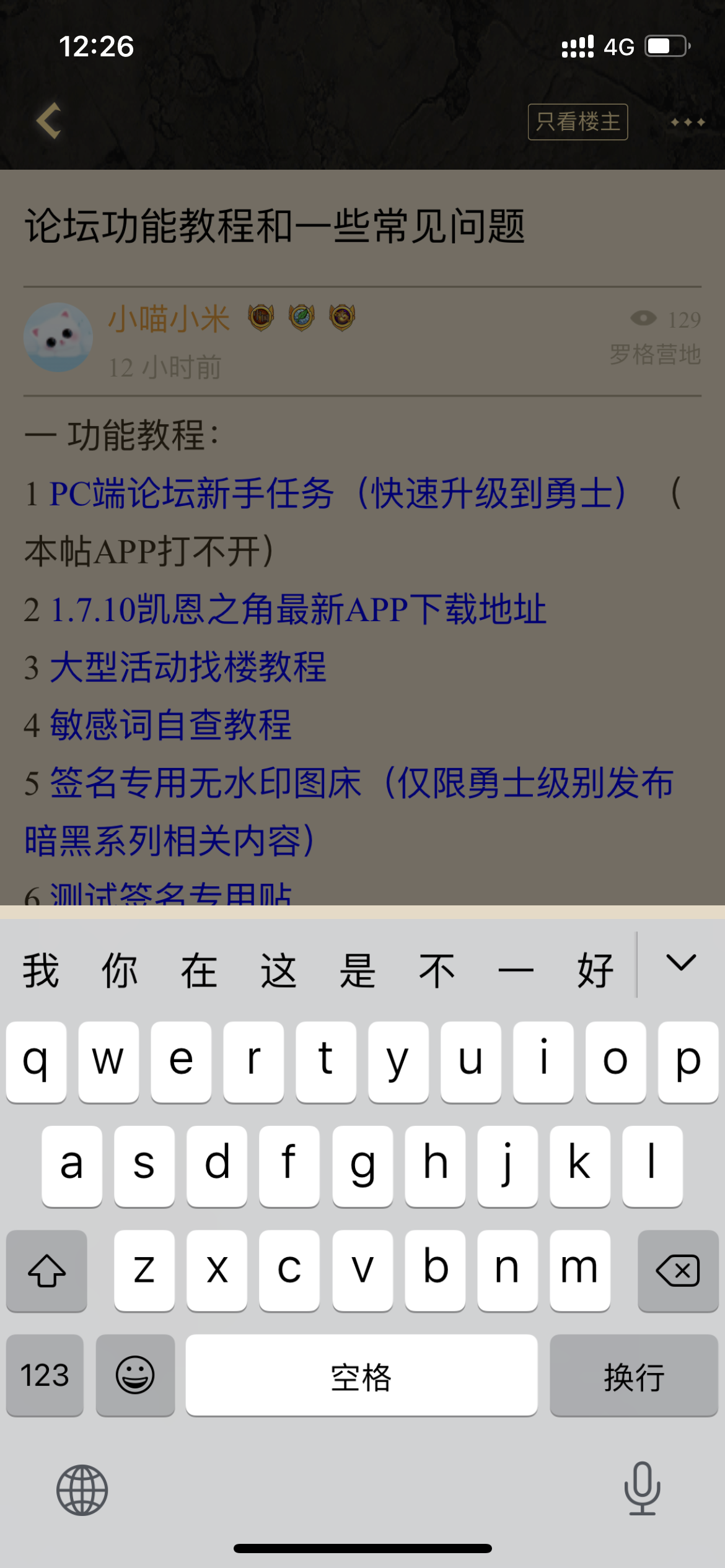Switch keyboard to 123 numbers

pos(45,1375)
